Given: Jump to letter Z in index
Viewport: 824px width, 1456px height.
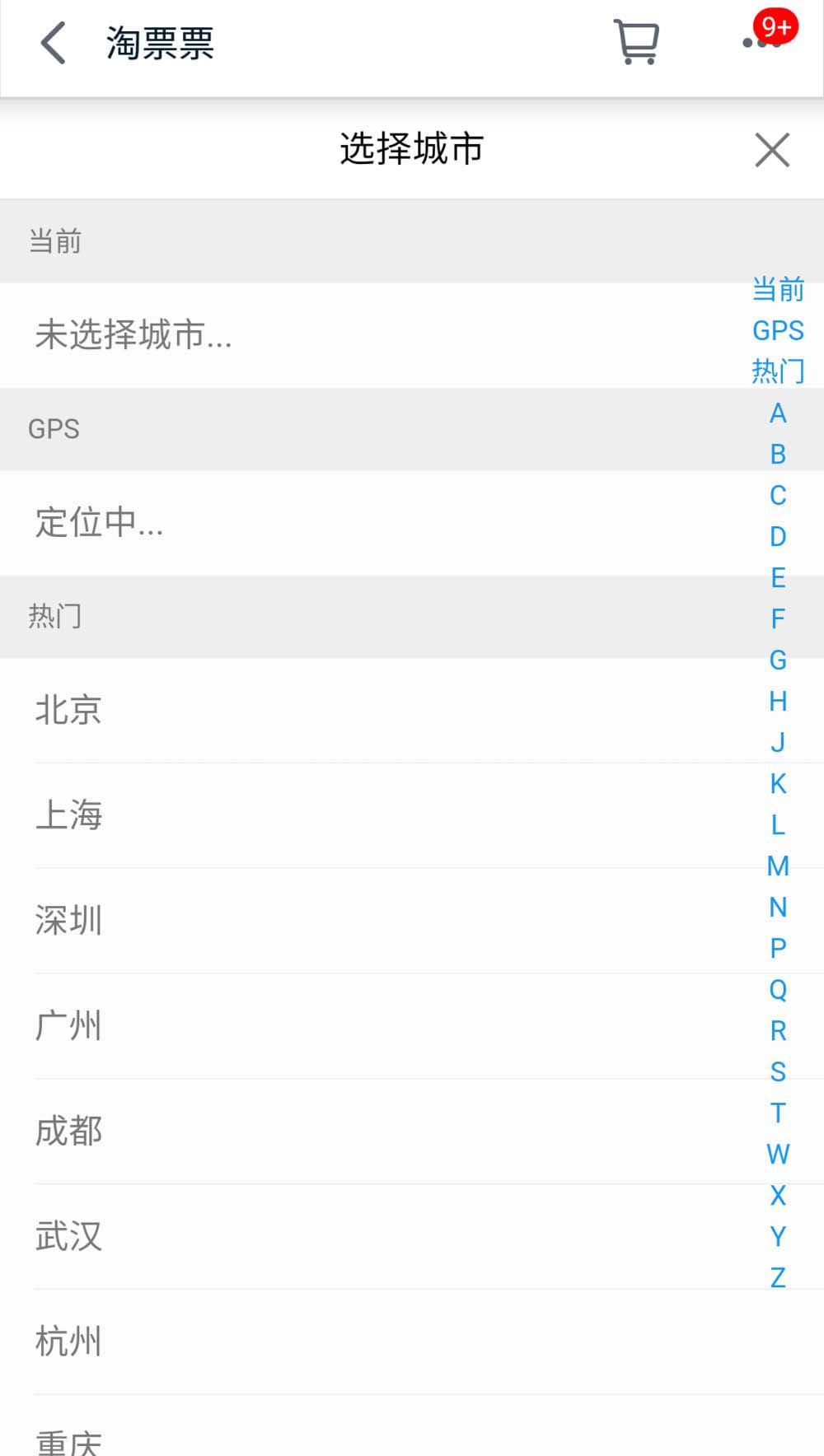Looking at the screenshot, I should [778, 1278].
